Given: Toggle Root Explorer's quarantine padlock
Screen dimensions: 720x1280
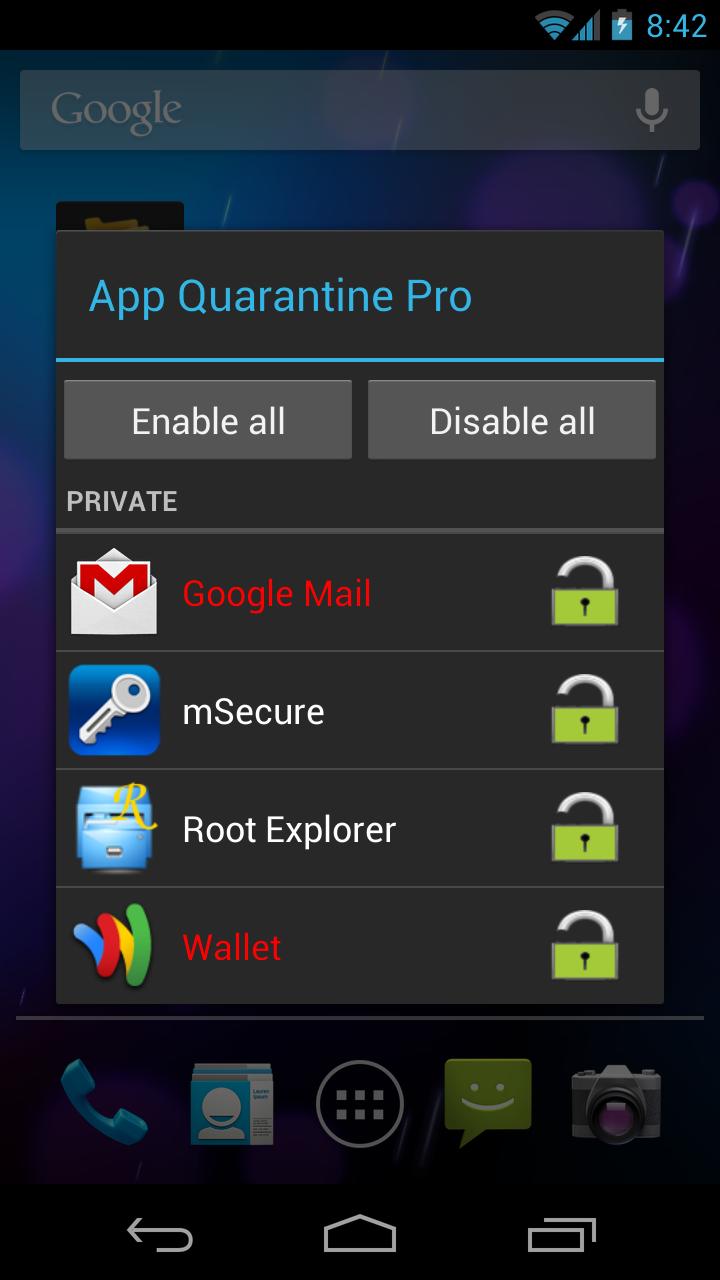Looking at the screenshot, I should click(x=585, y=828).
